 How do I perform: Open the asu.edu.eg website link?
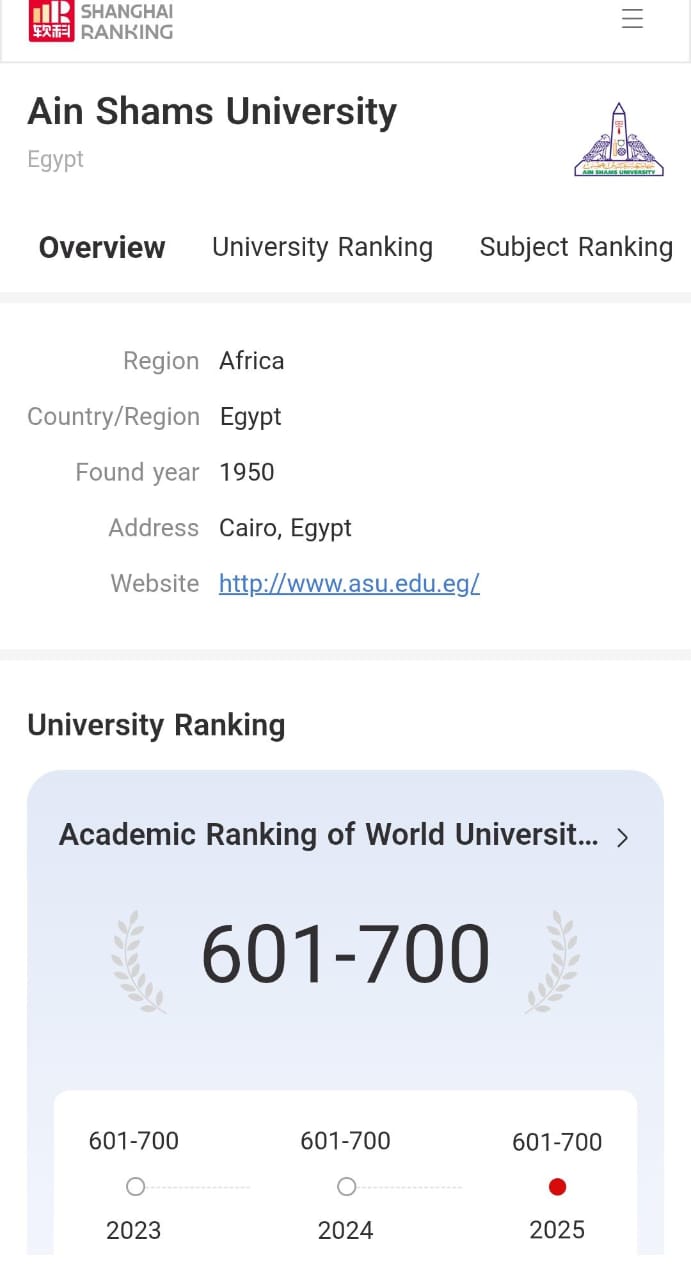pyautogui.click(x=349, y=583)
